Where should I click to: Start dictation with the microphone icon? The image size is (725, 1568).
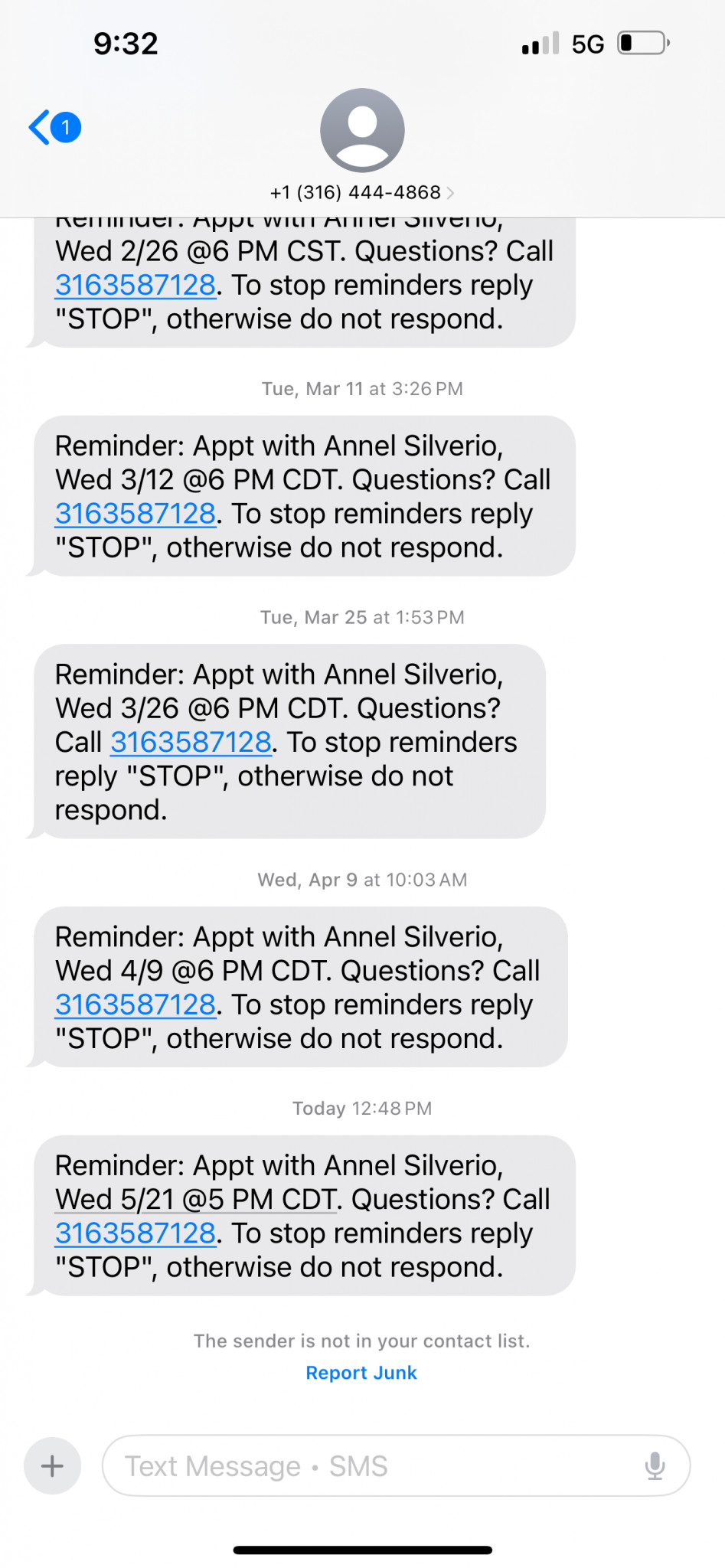point(655,1466)
